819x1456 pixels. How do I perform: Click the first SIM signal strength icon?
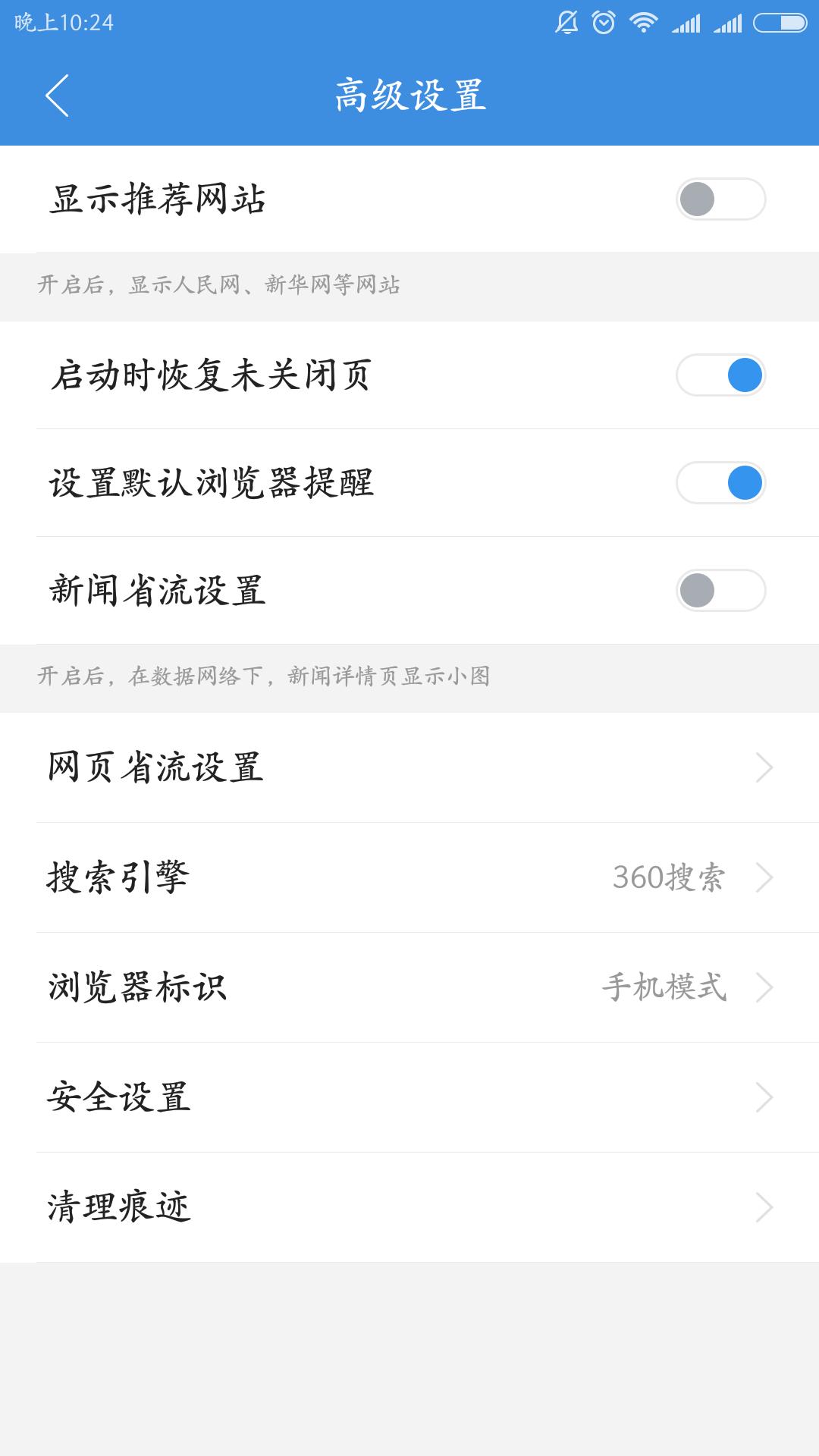(x=686, y=21)
